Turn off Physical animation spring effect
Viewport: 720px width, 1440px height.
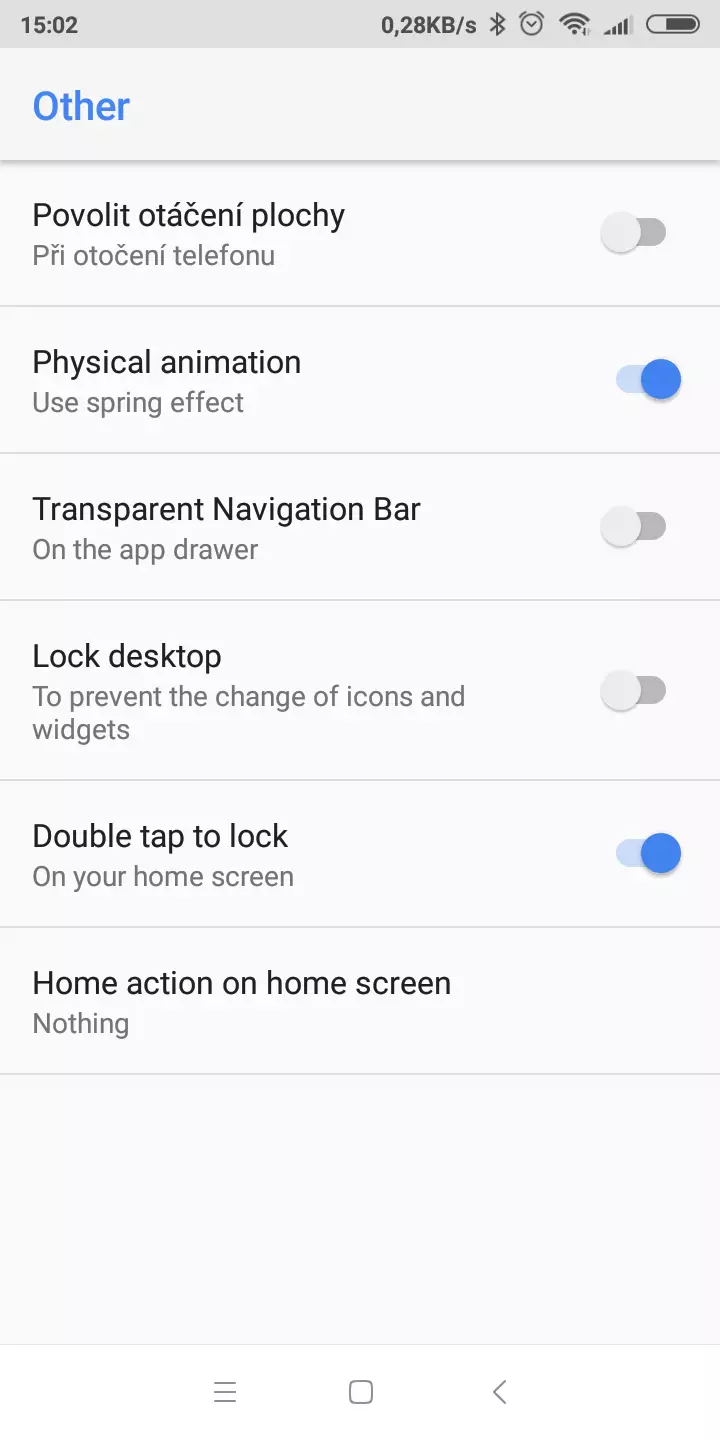pos(648,380)
